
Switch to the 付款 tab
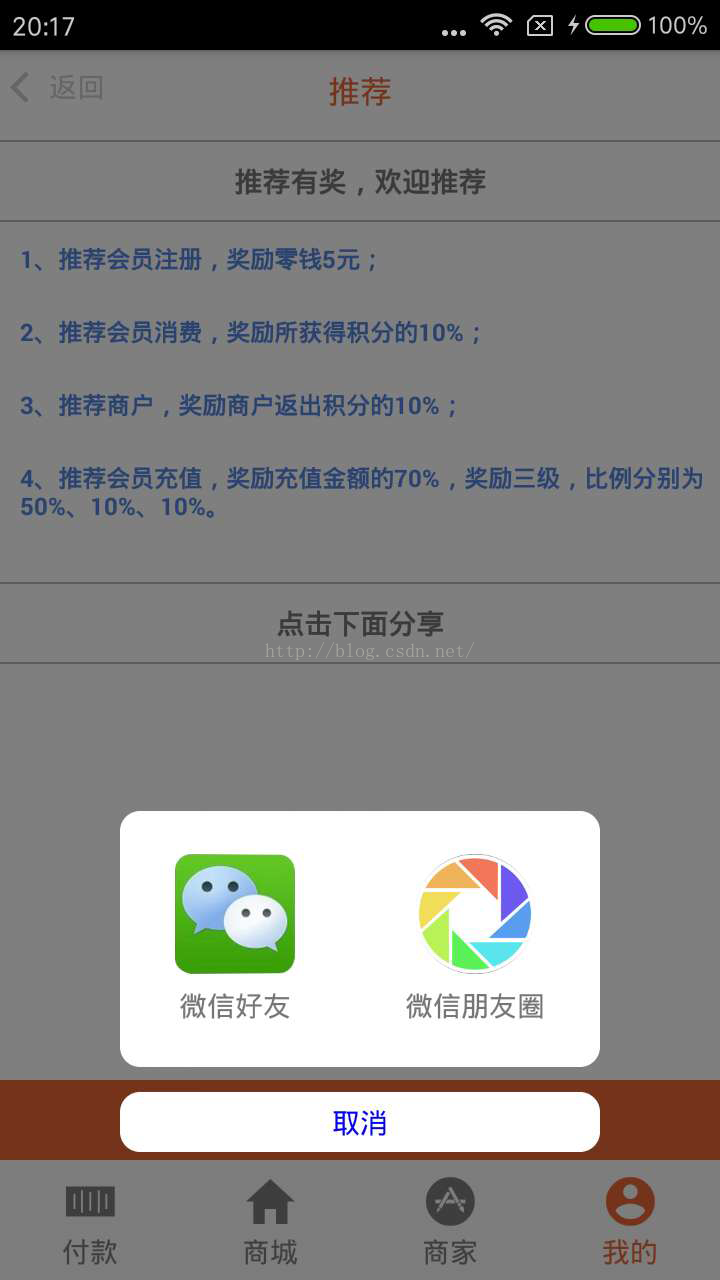click(x=90, y=1221)
